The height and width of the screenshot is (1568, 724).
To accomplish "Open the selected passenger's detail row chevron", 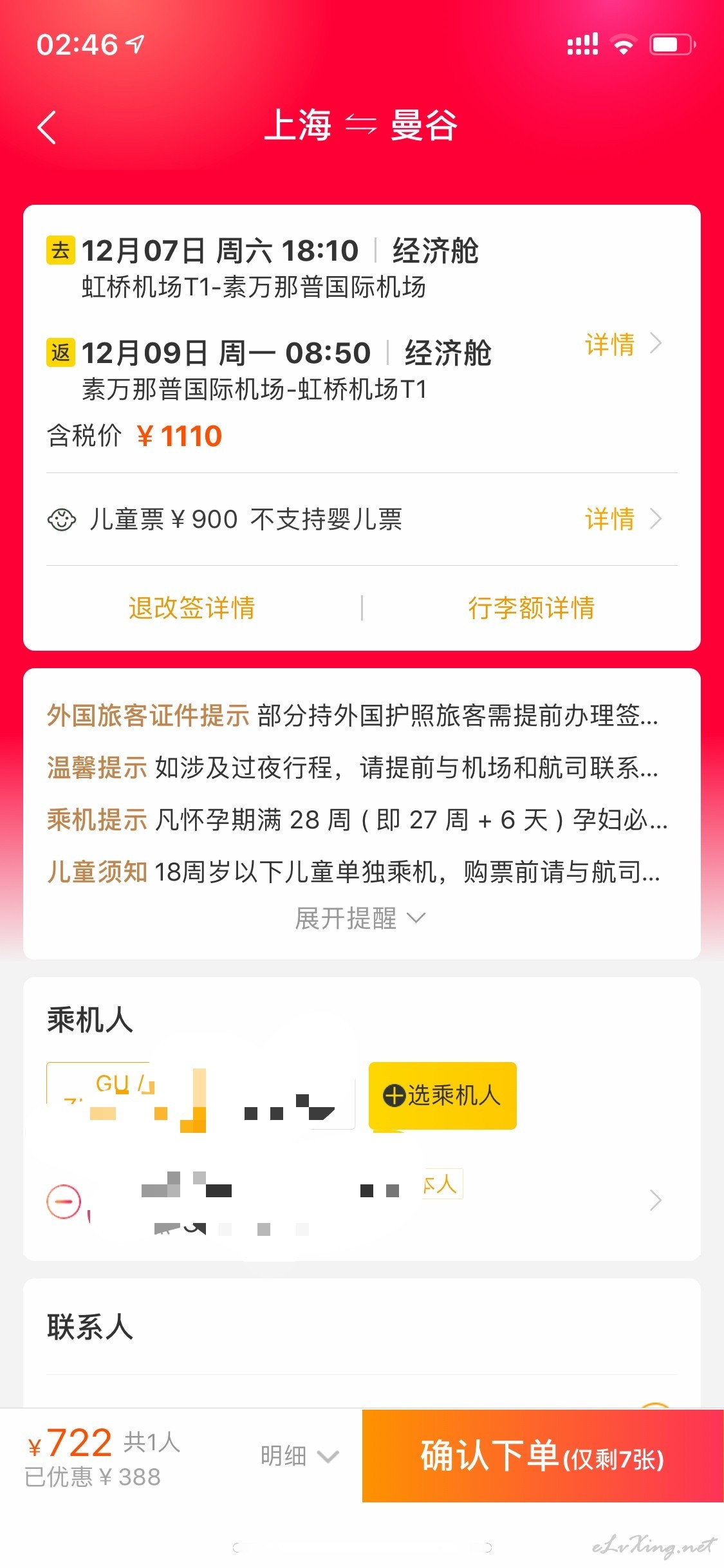I will coord(655,1200).
